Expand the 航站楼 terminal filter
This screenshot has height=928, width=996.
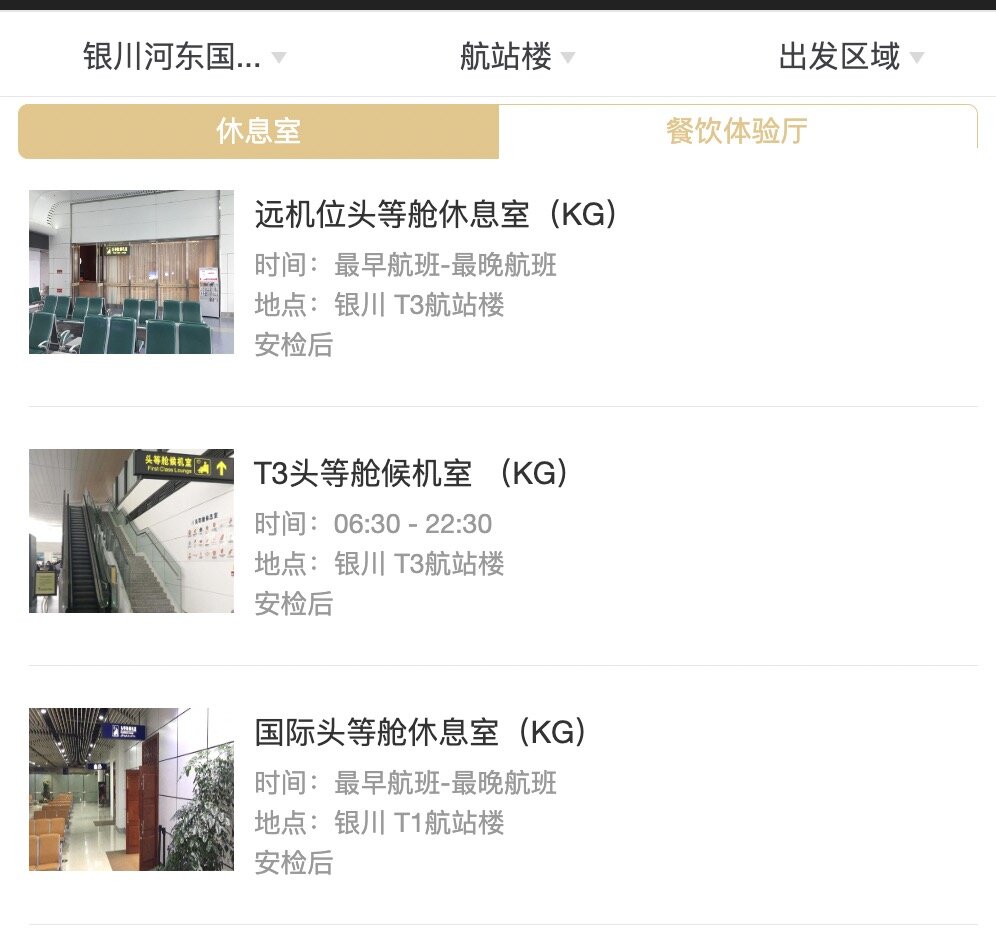[x=516, y=57]
